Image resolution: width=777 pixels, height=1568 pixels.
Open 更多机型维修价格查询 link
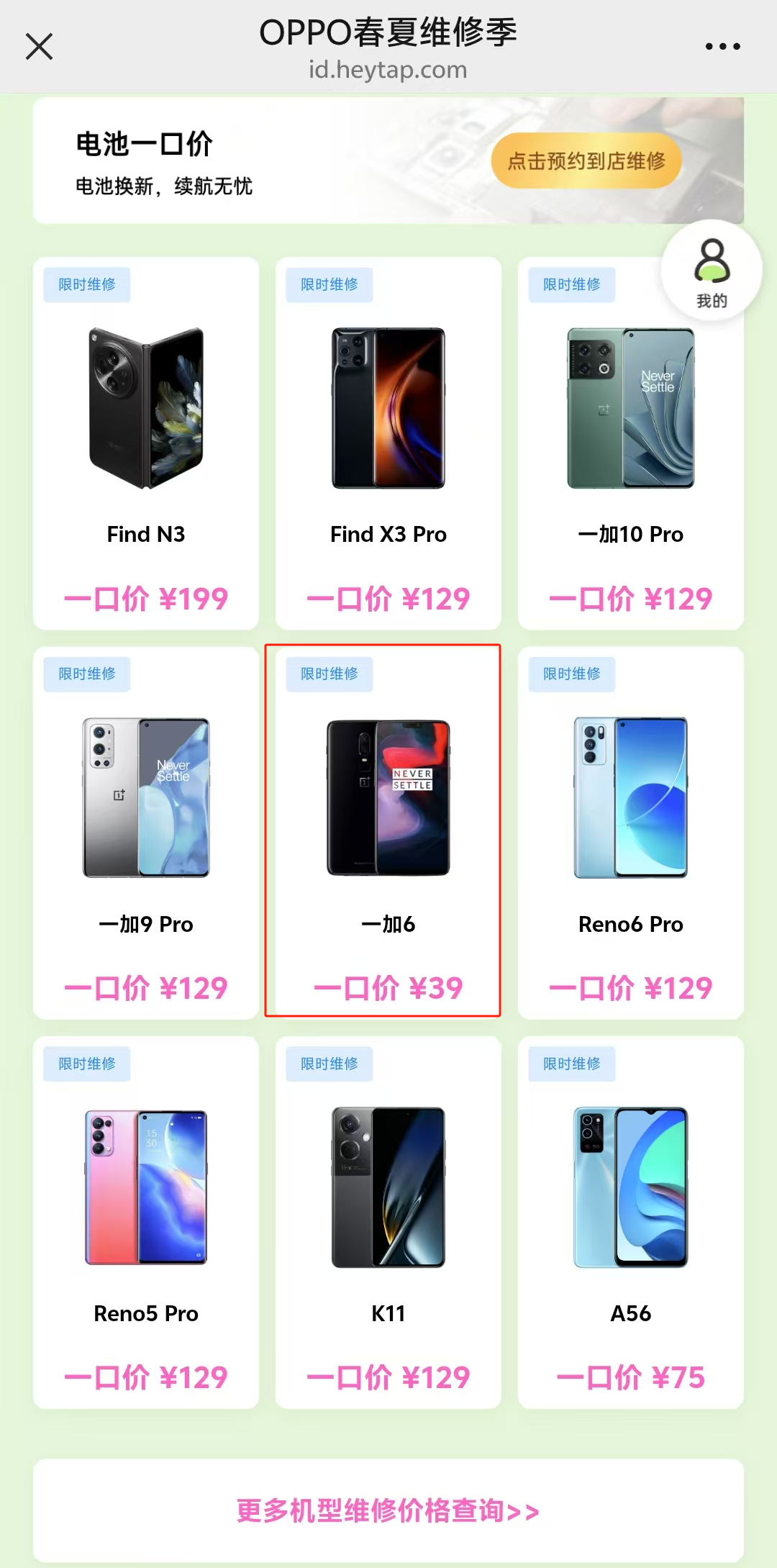[388, 1510]
